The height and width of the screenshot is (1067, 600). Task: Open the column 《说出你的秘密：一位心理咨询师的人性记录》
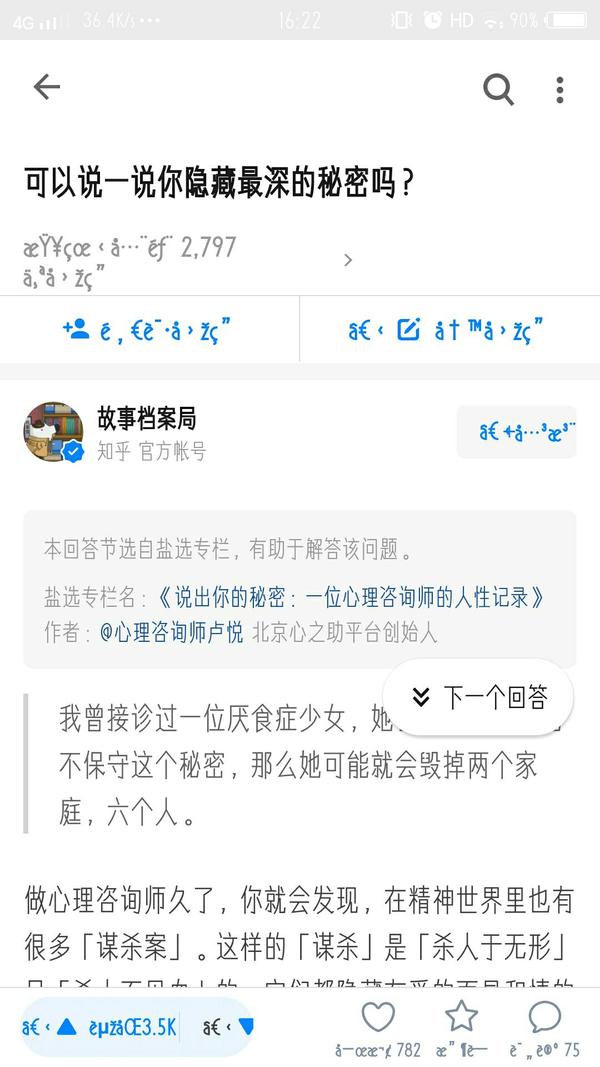(x=350, y=598)
